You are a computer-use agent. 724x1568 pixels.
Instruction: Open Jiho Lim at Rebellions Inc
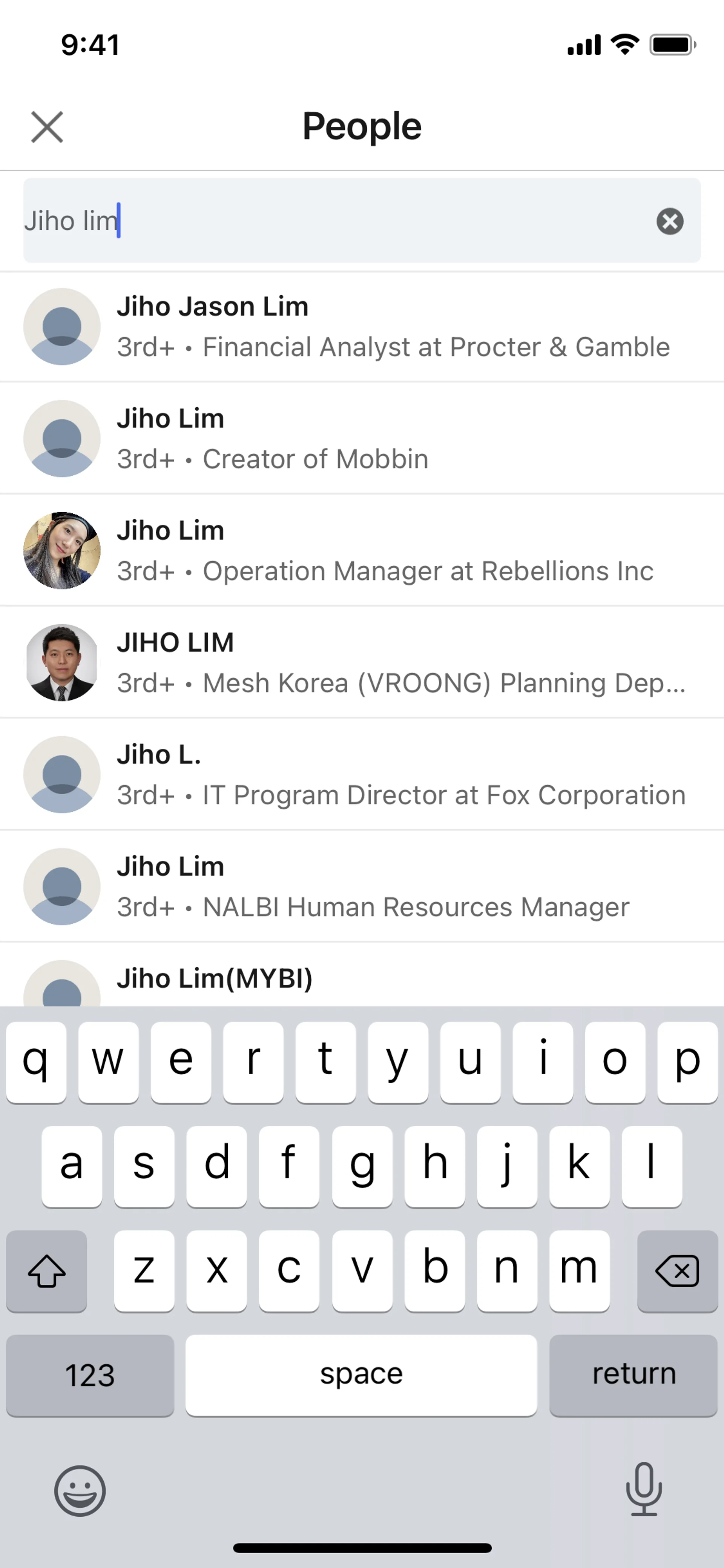point(362,551)
